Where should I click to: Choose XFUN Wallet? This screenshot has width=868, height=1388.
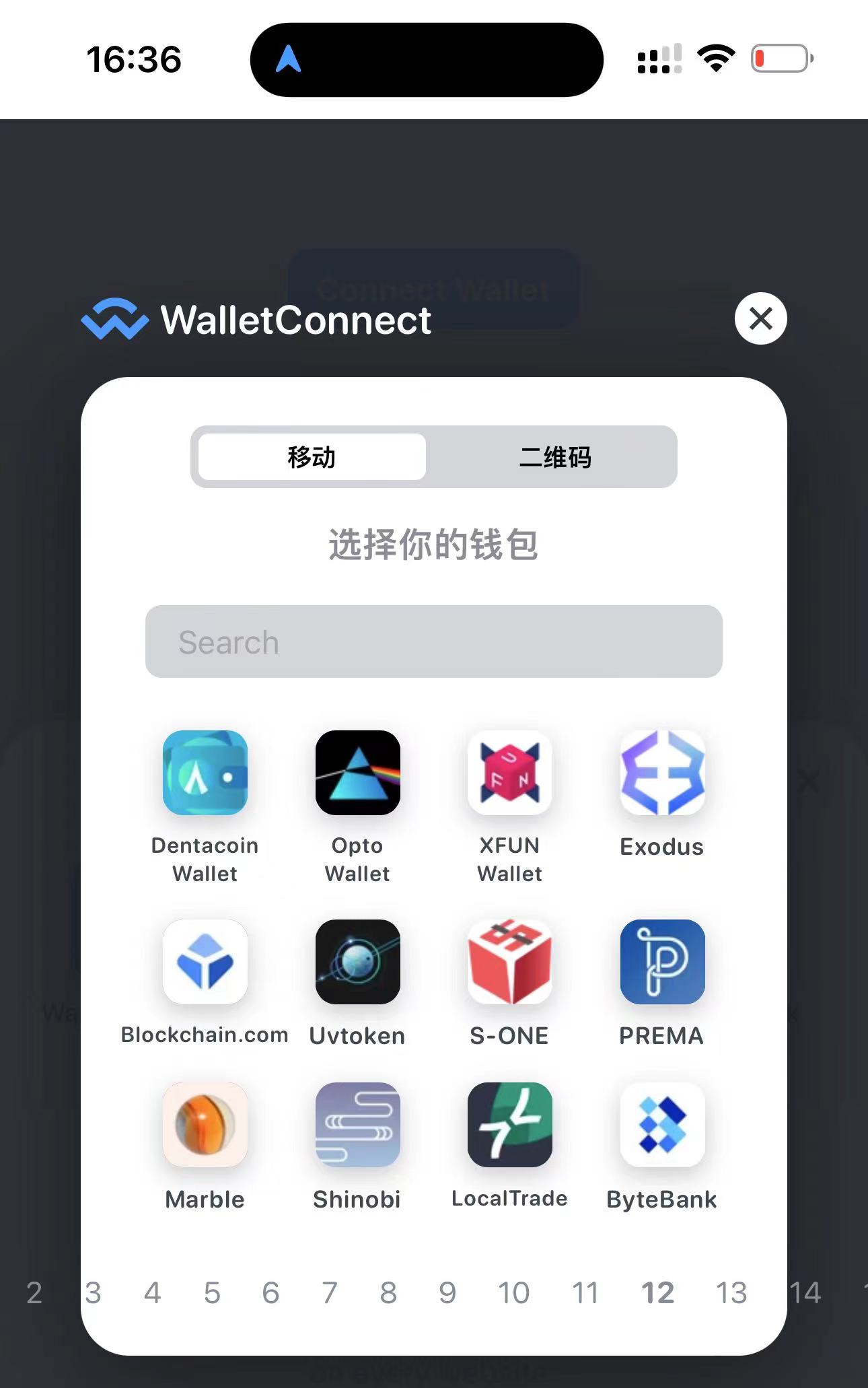tap(509, 773)
